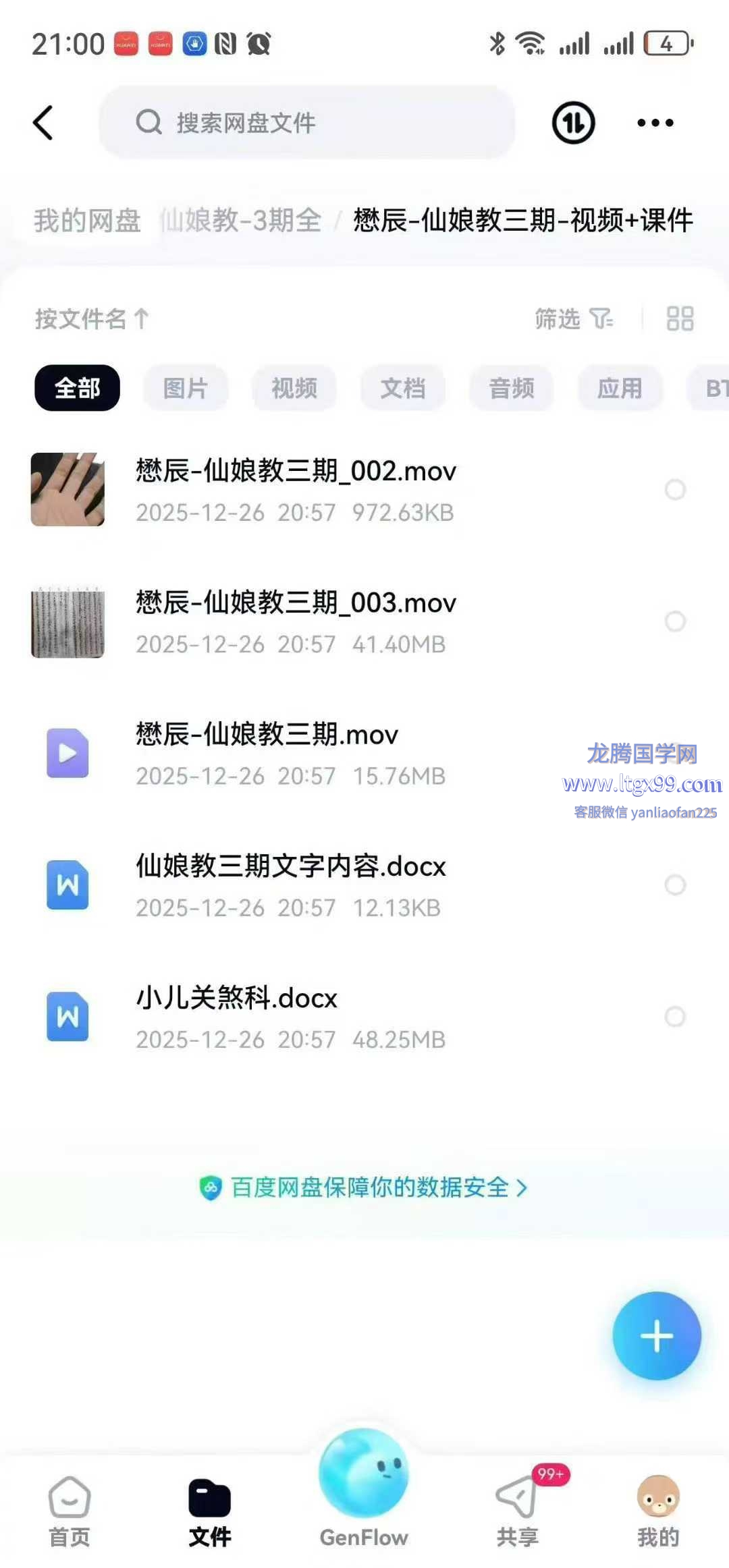The width and height of the screenshot is (729, 1568).
Task: Select the checkbox for 小儿关煞科.docx
Action: pyautogui.click(x=675, y=1016)
